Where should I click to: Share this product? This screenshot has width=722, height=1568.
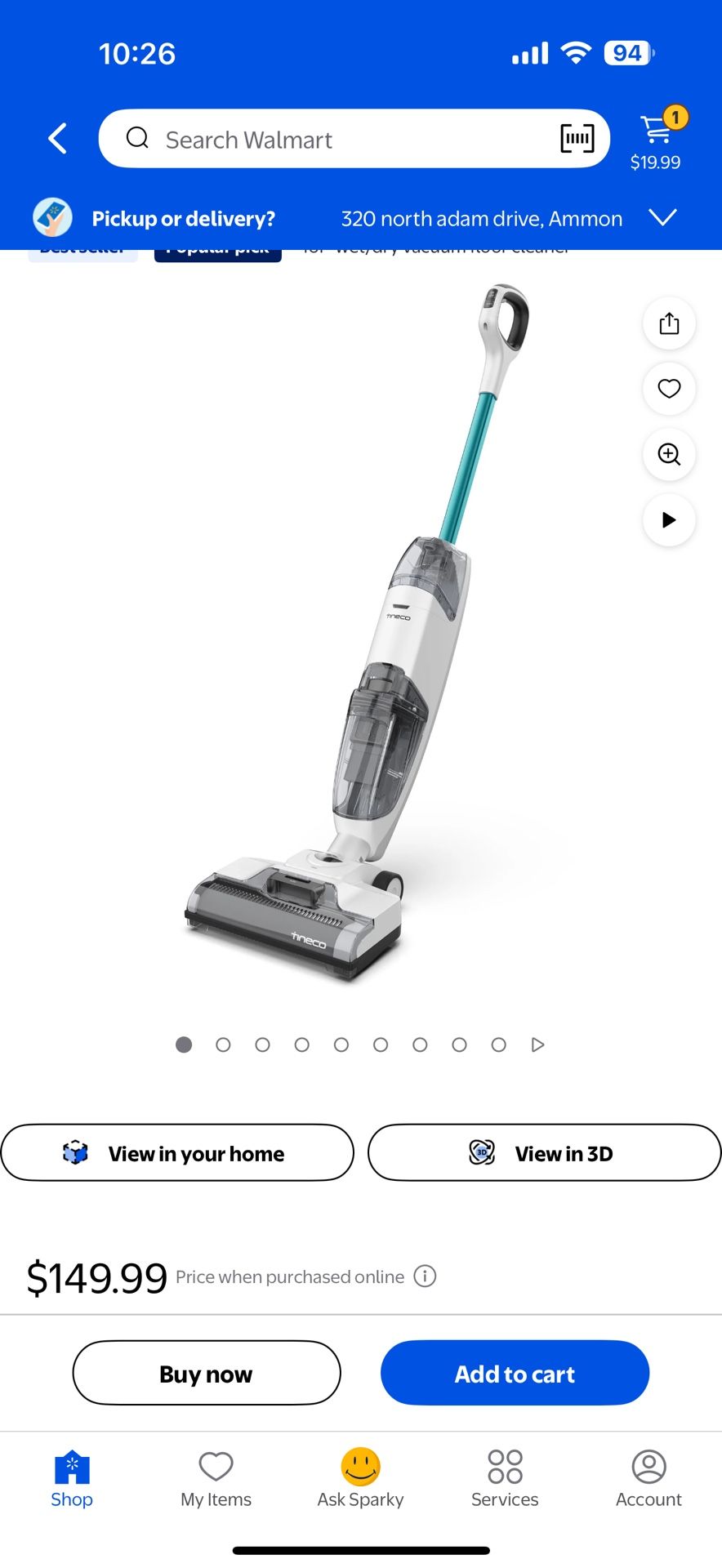pos(669,323)
